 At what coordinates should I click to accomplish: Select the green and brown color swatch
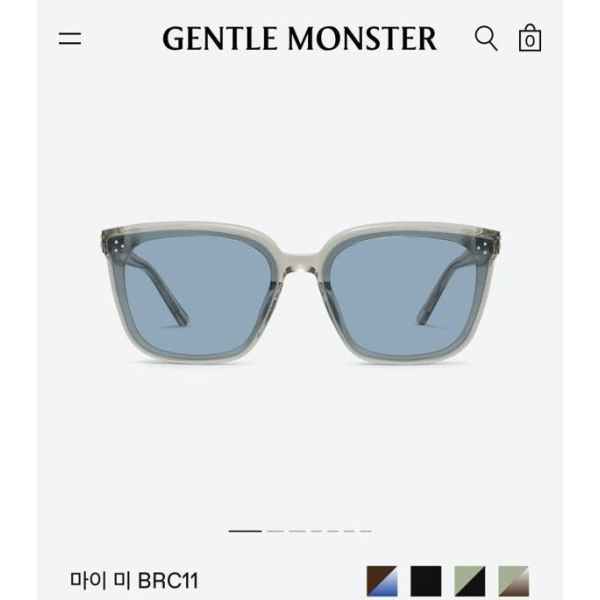tap(513, 581)
